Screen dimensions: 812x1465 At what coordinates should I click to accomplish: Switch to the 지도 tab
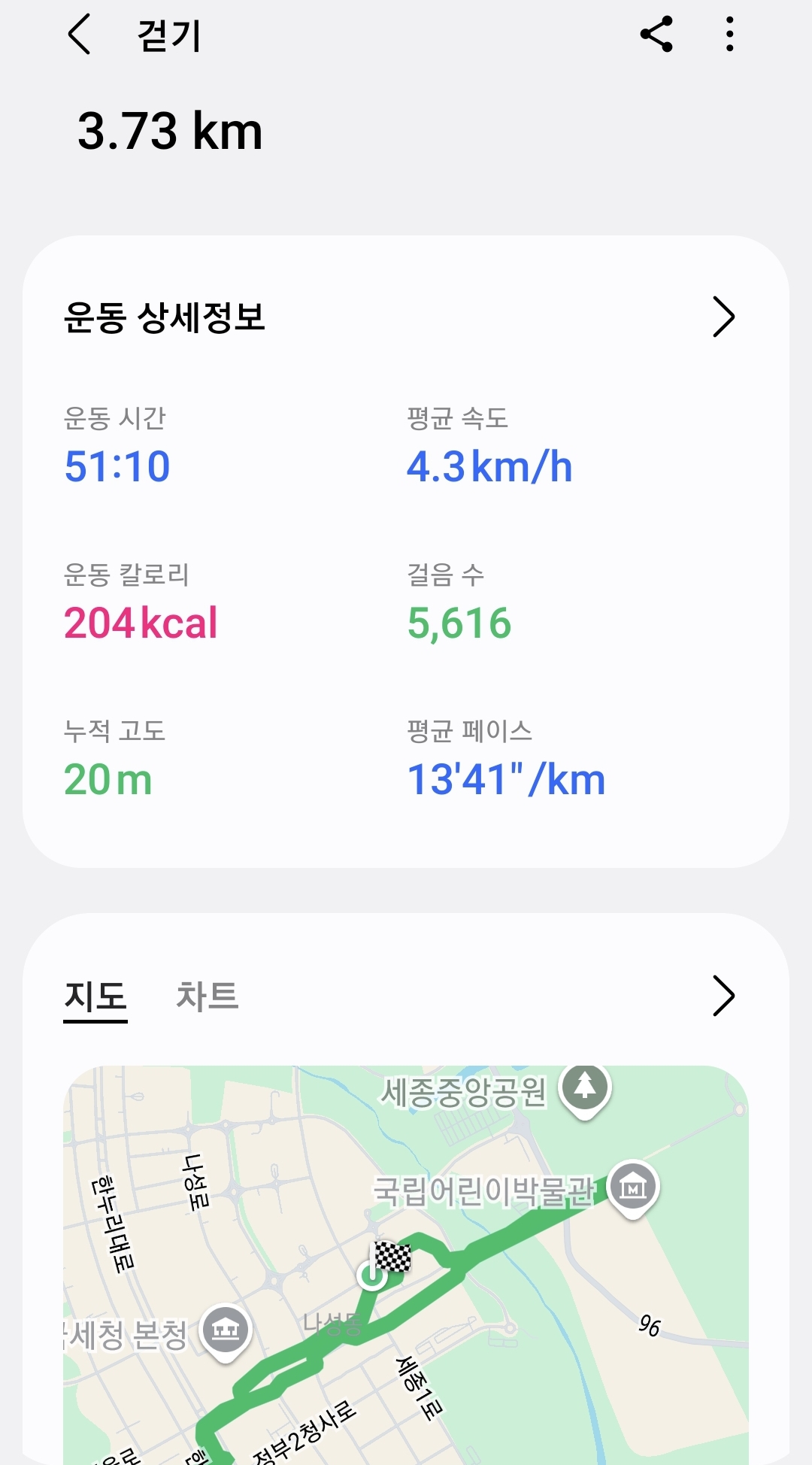point(95,997)
